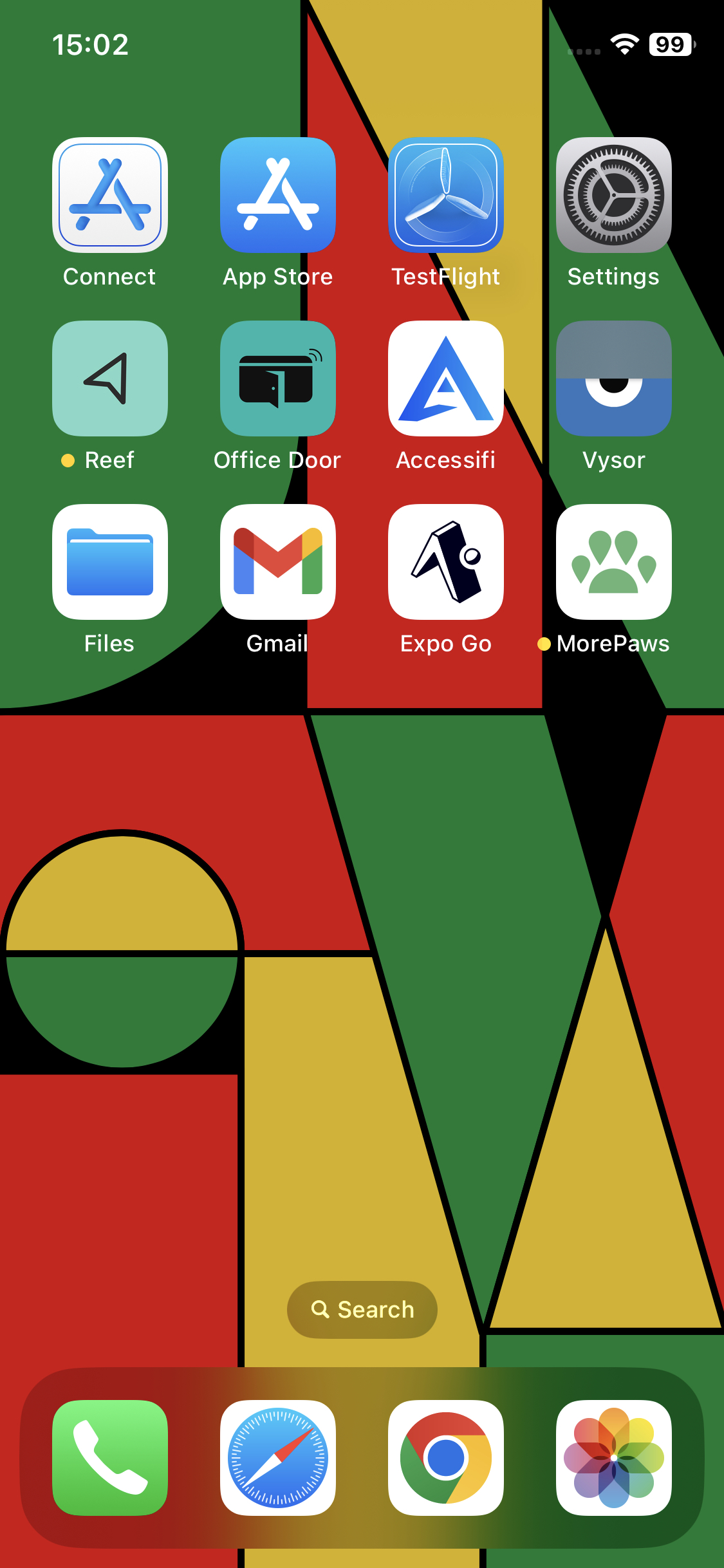
Task: Open the Settings app
Action: (614, 195)
